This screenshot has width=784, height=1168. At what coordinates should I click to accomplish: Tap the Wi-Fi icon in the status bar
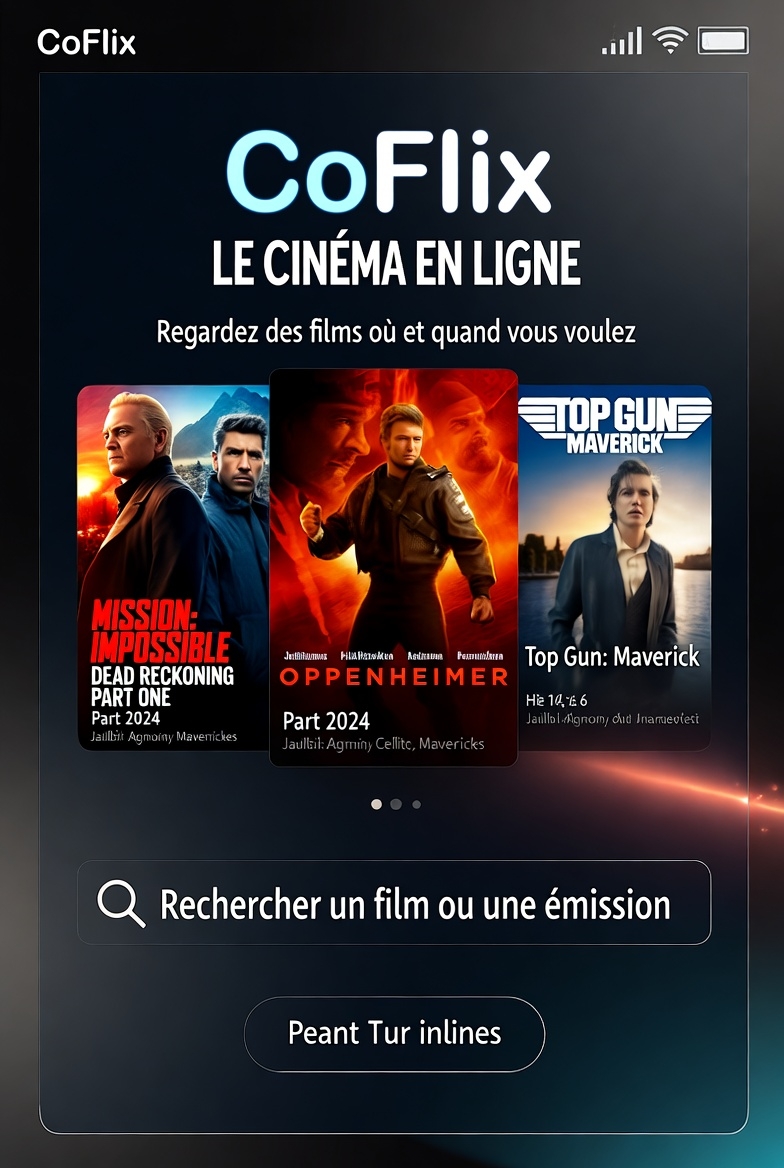pos(669,40)
